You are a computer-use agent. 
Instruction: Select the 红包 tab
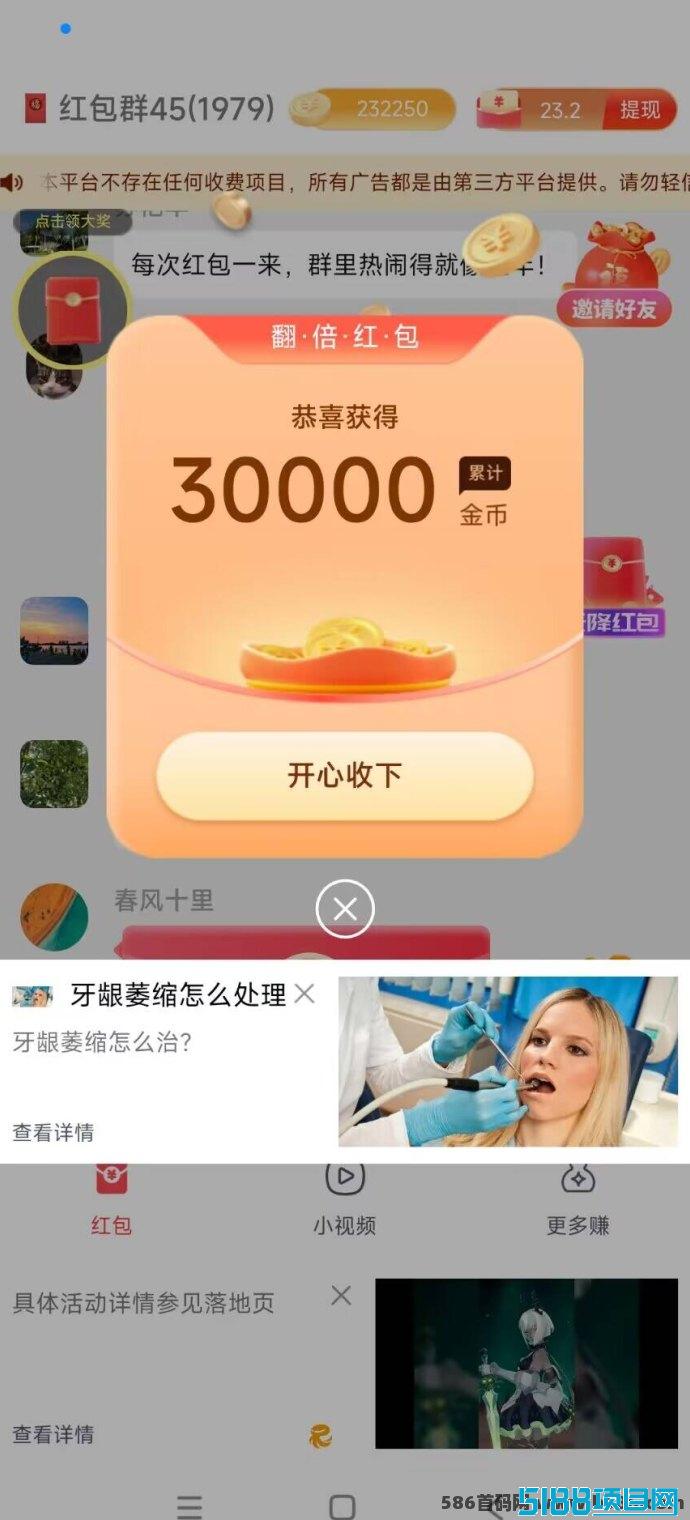pyautogui.click(x=111, y=1198)
